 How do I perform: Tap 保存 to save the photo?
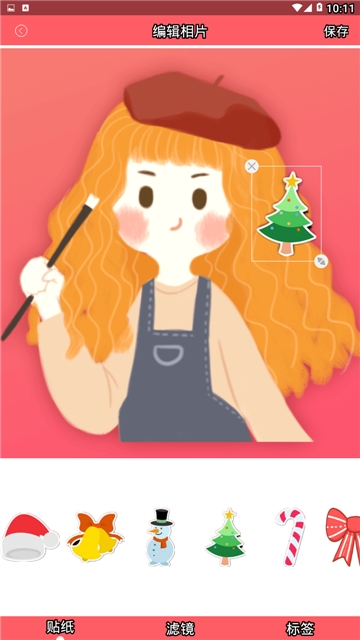point(336,31)
